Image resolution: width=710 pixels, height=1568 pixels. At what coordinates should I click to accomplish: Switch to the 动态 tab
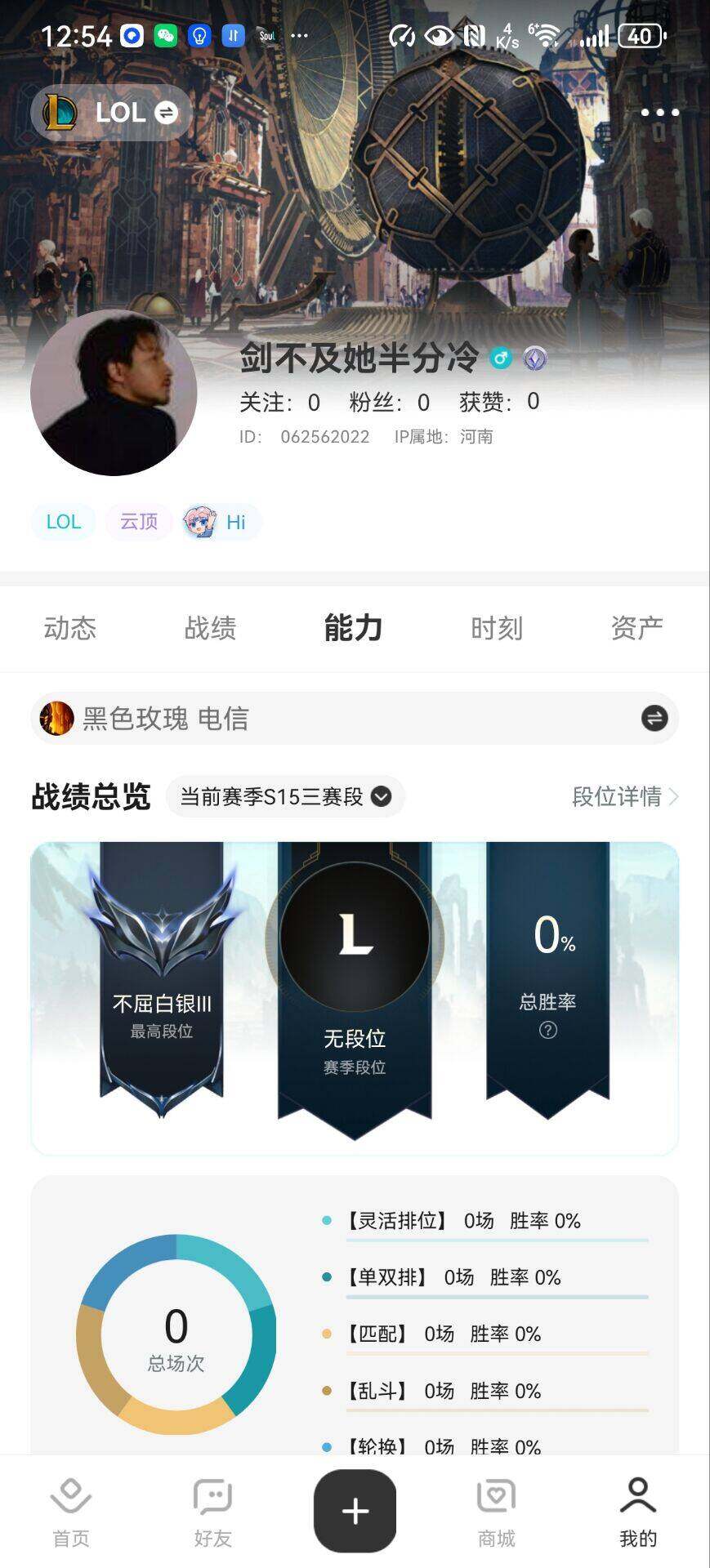coord(70,628)
